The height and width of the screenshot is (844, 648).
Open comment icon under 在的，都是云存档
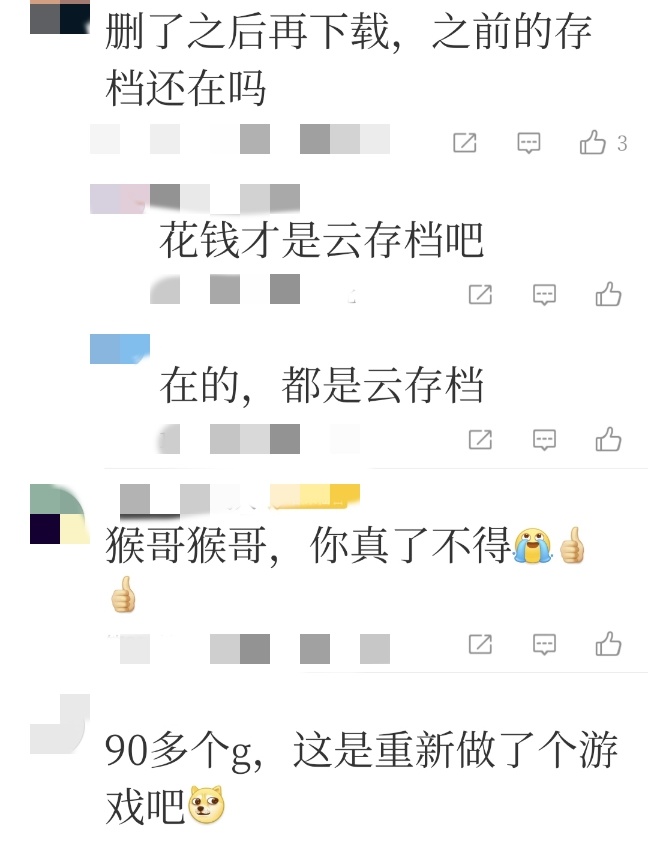click(544, 440)
